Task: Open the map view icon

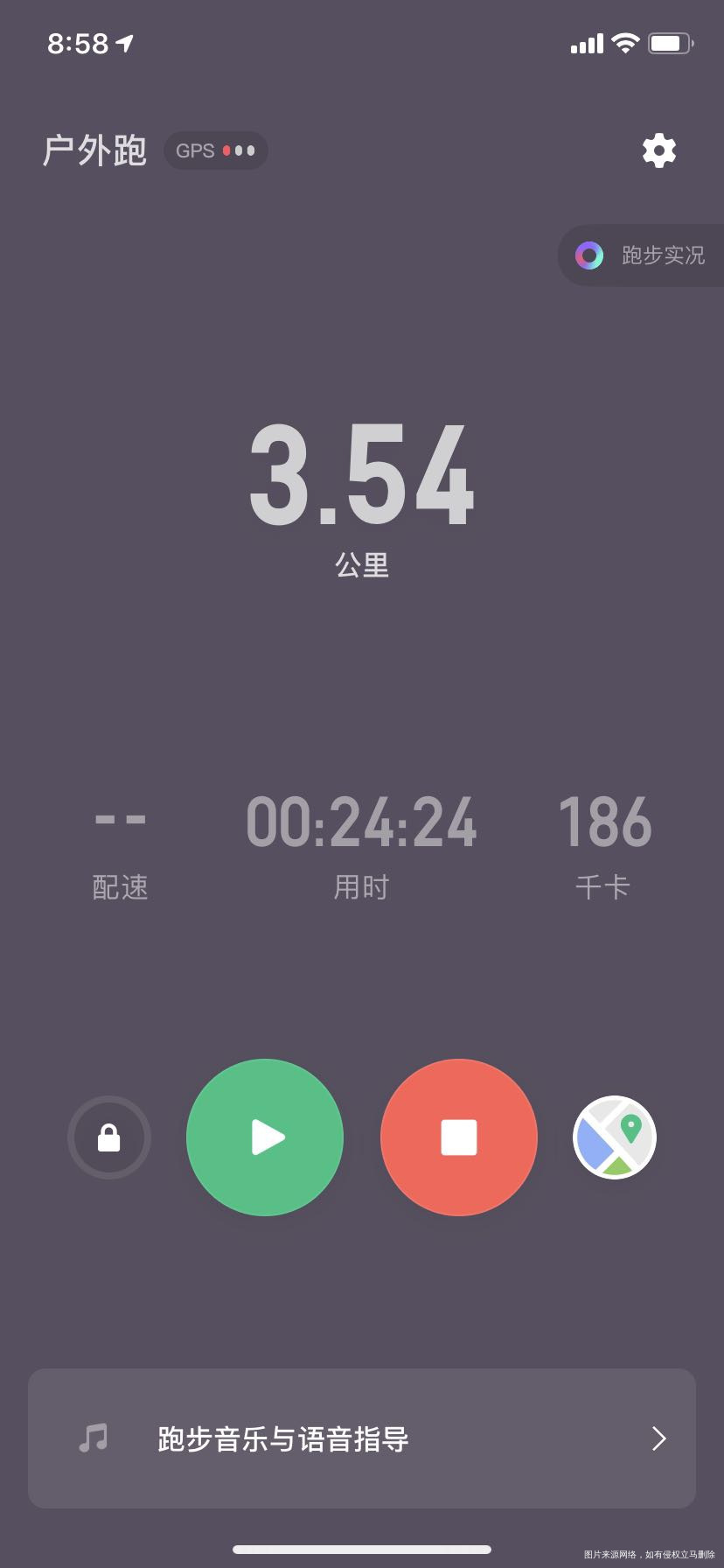Action: coord(613,1137)
